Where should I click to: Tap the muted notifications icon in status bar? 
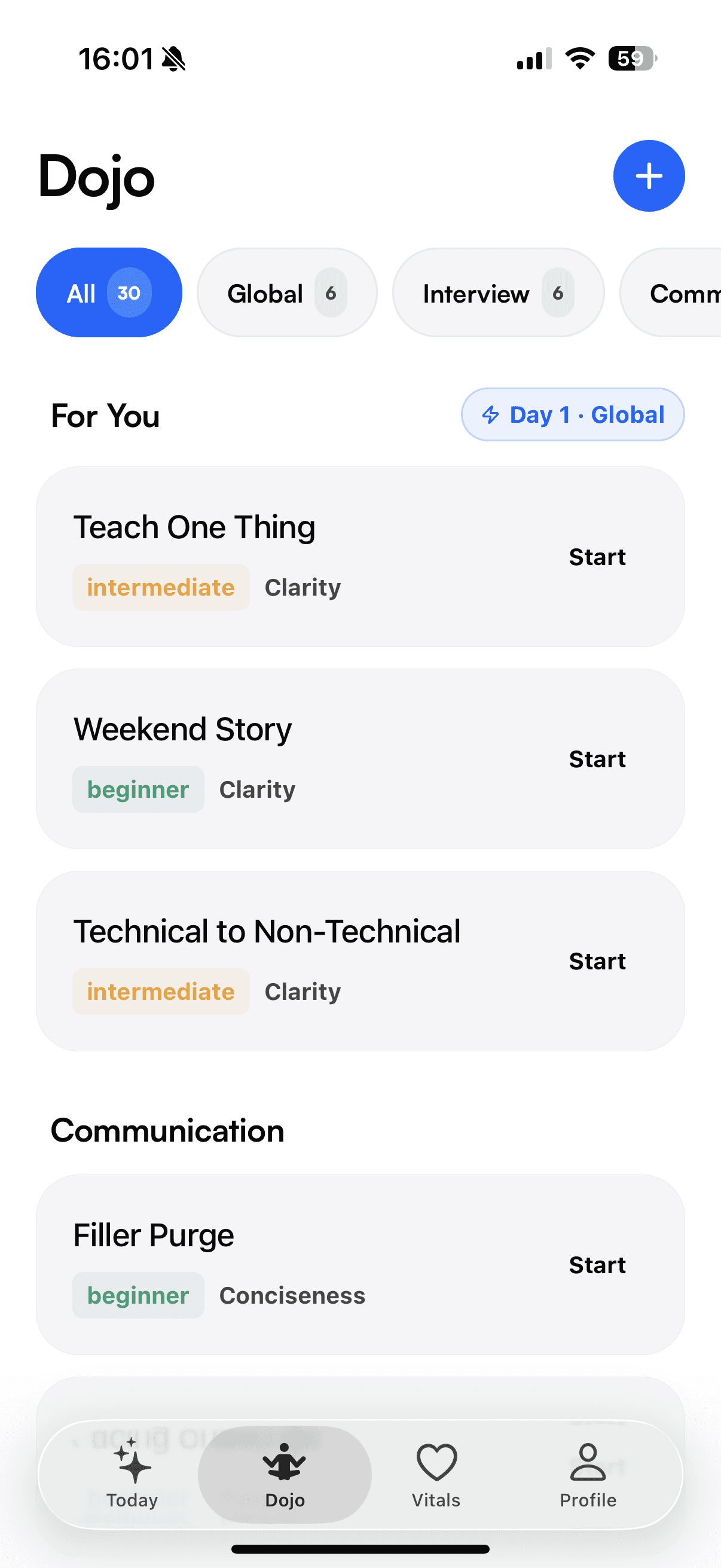coord(172,59)
